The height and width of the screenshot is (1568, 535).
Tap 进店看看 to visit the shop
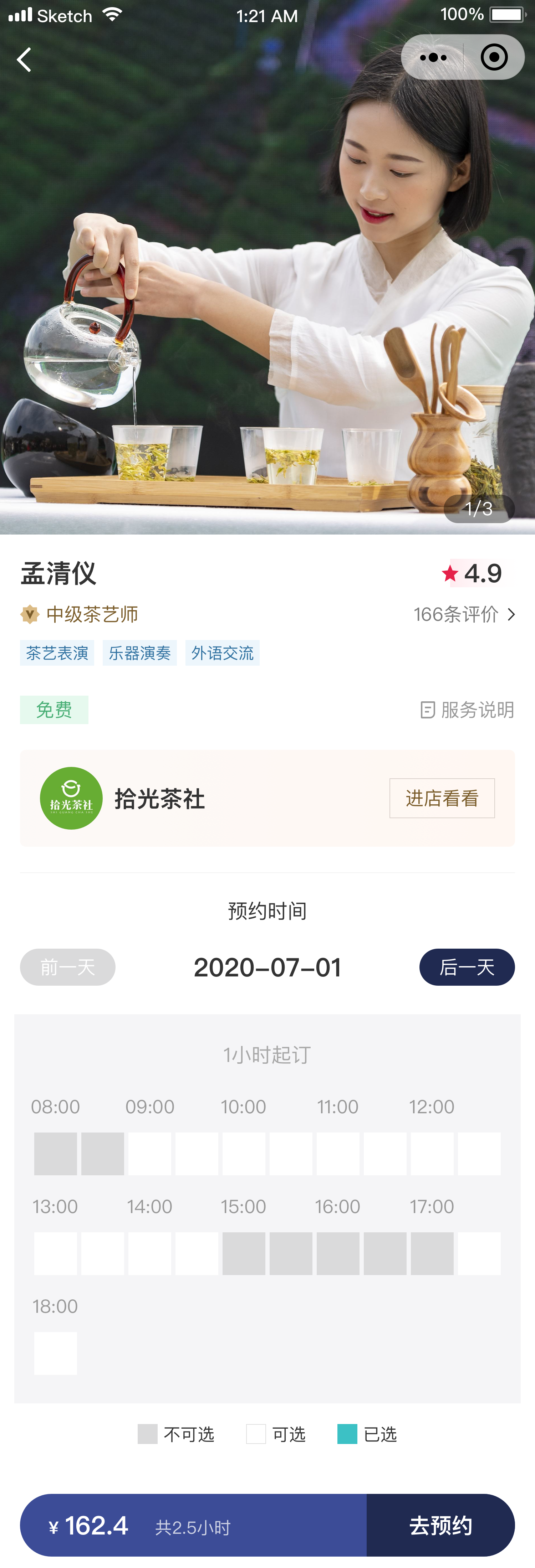[x=442, y=798]
